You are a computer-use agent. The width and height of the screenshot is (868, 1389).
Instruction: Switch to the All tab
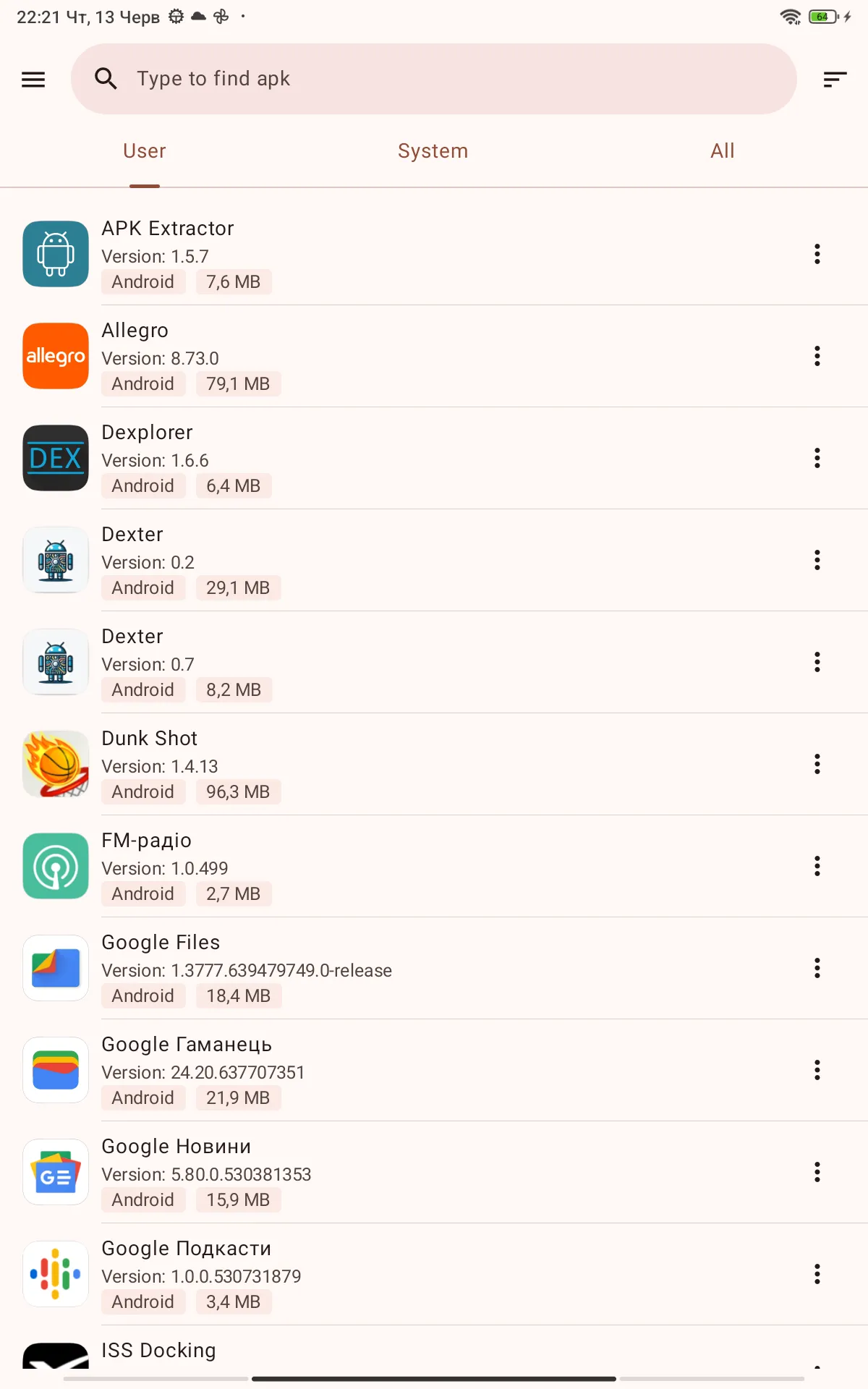point(722,150)
